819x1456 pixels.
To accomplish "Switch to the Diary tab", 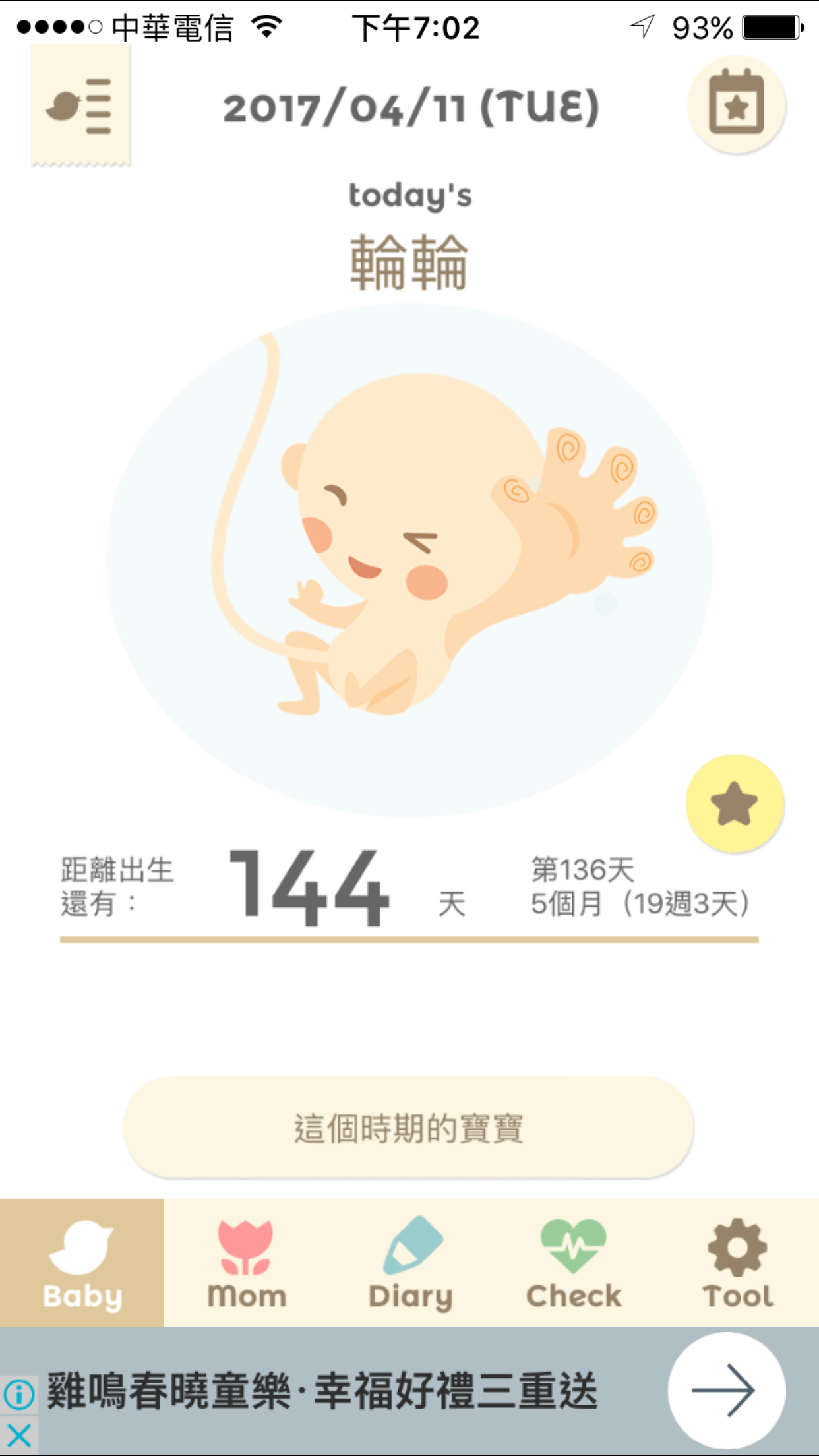I will (x=410, y=1263).
